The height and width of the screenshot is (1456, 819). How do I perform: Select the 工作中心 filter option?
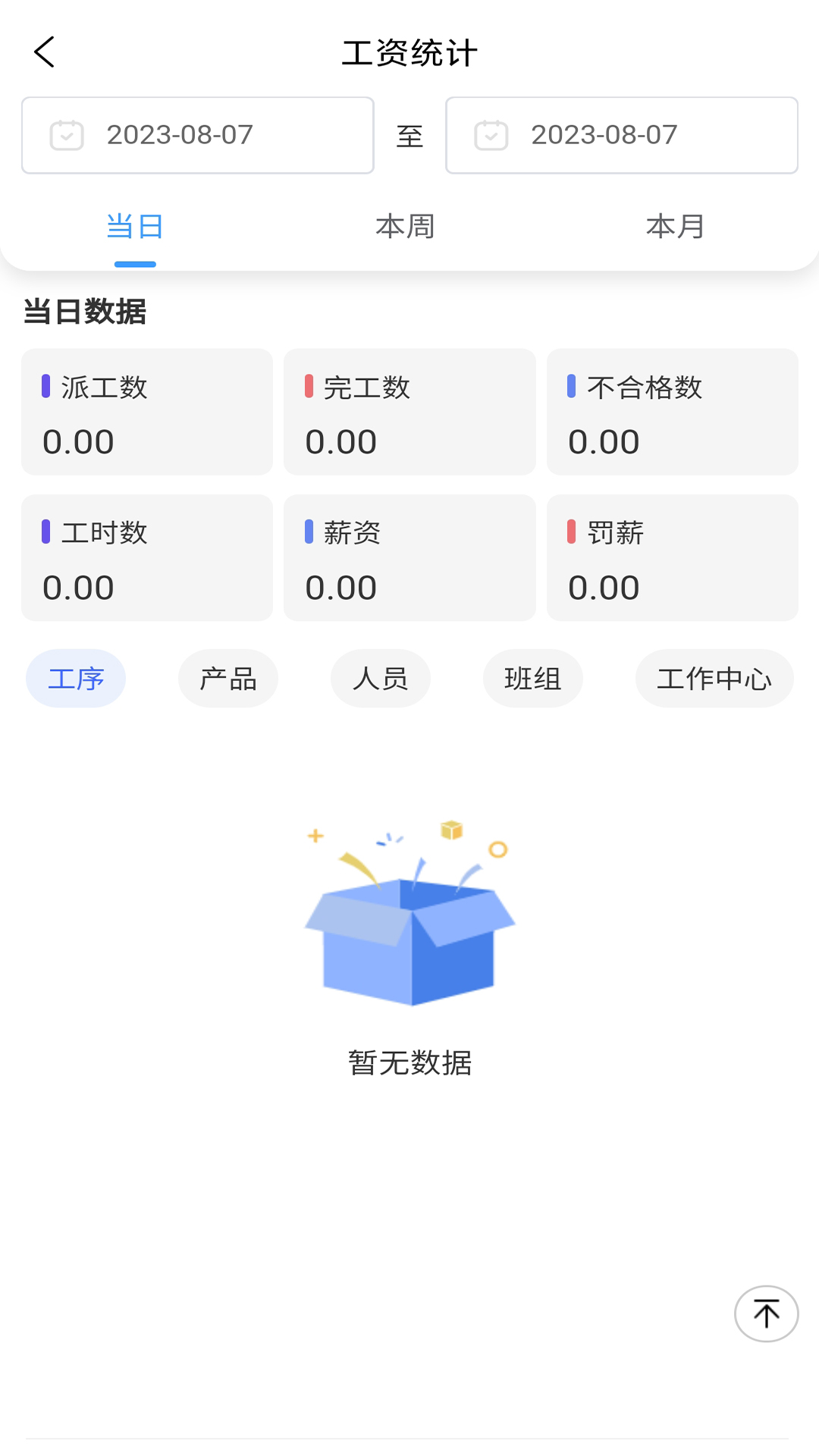(714, 679)
